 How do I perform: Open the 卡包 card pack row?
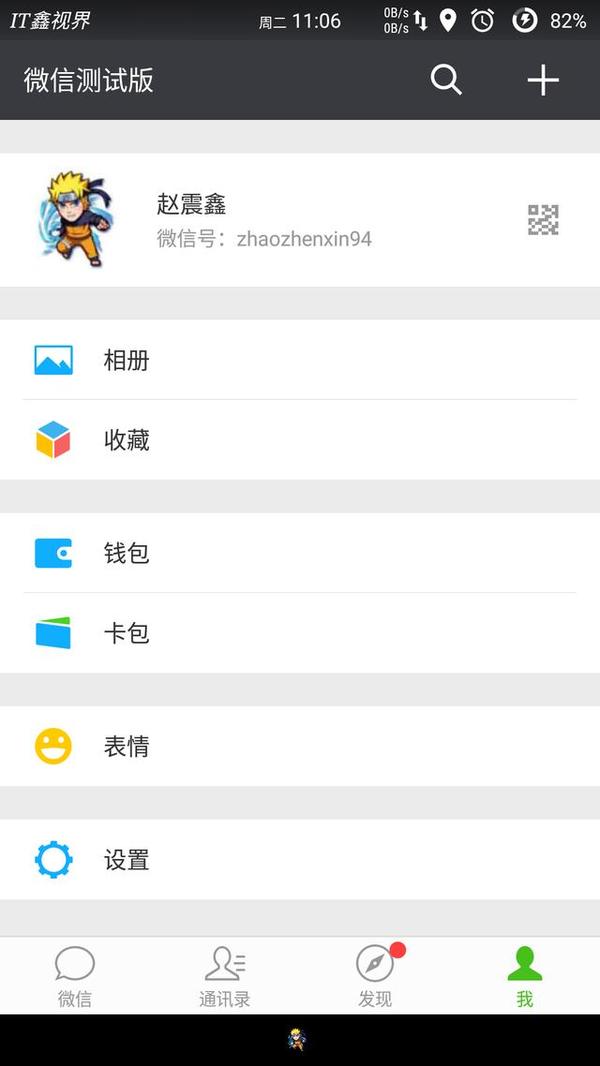(x=300, y=633)
